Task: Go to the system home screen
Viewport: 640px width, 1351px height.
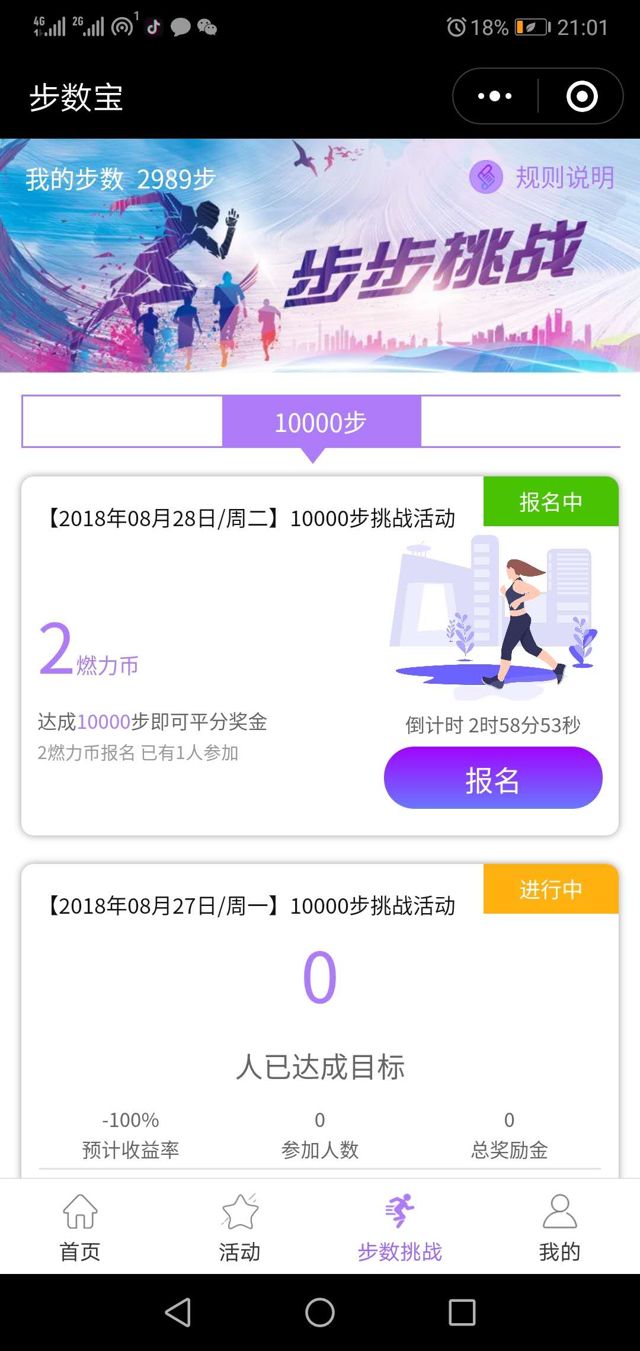Action: pyautogui.click(x=320, y=1312)
